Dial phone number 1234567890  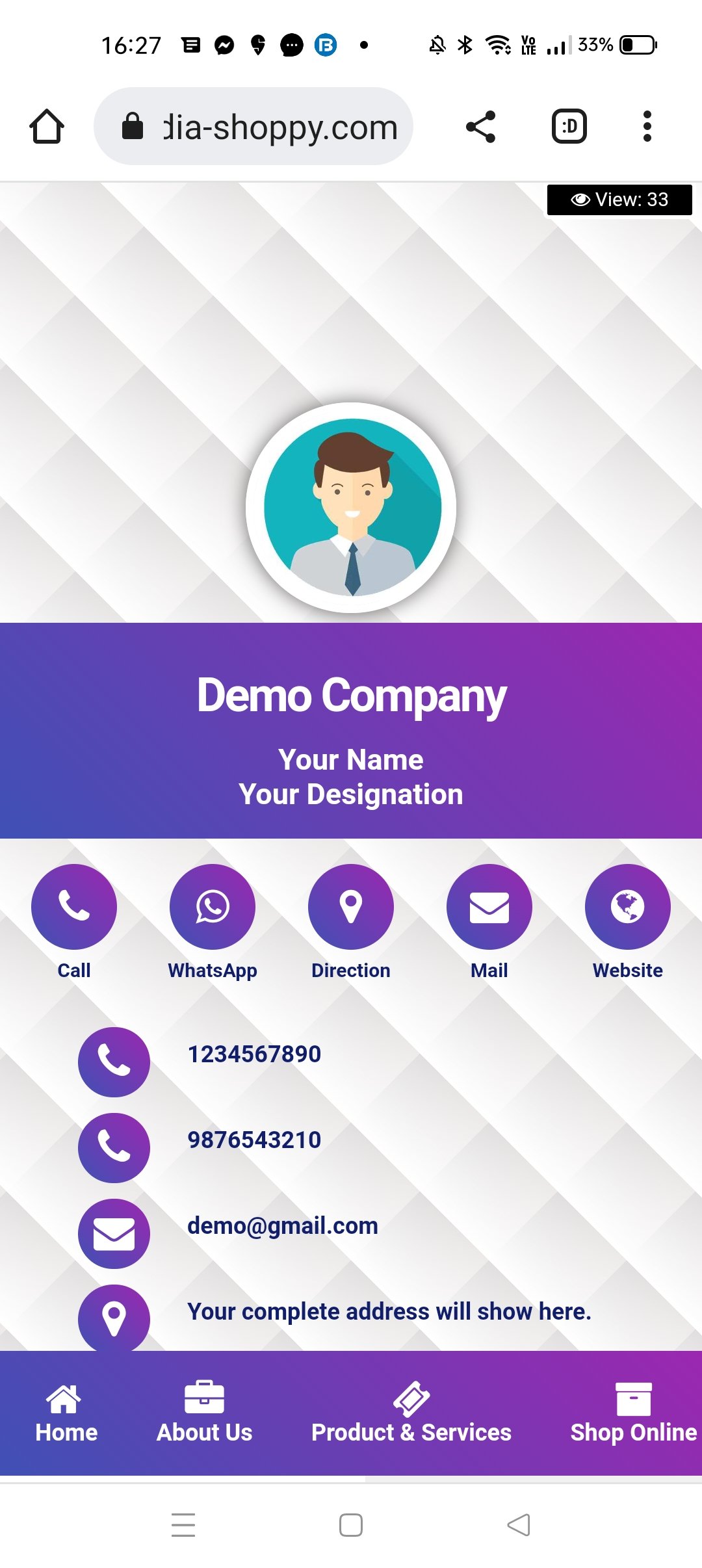pos(254,1054)
